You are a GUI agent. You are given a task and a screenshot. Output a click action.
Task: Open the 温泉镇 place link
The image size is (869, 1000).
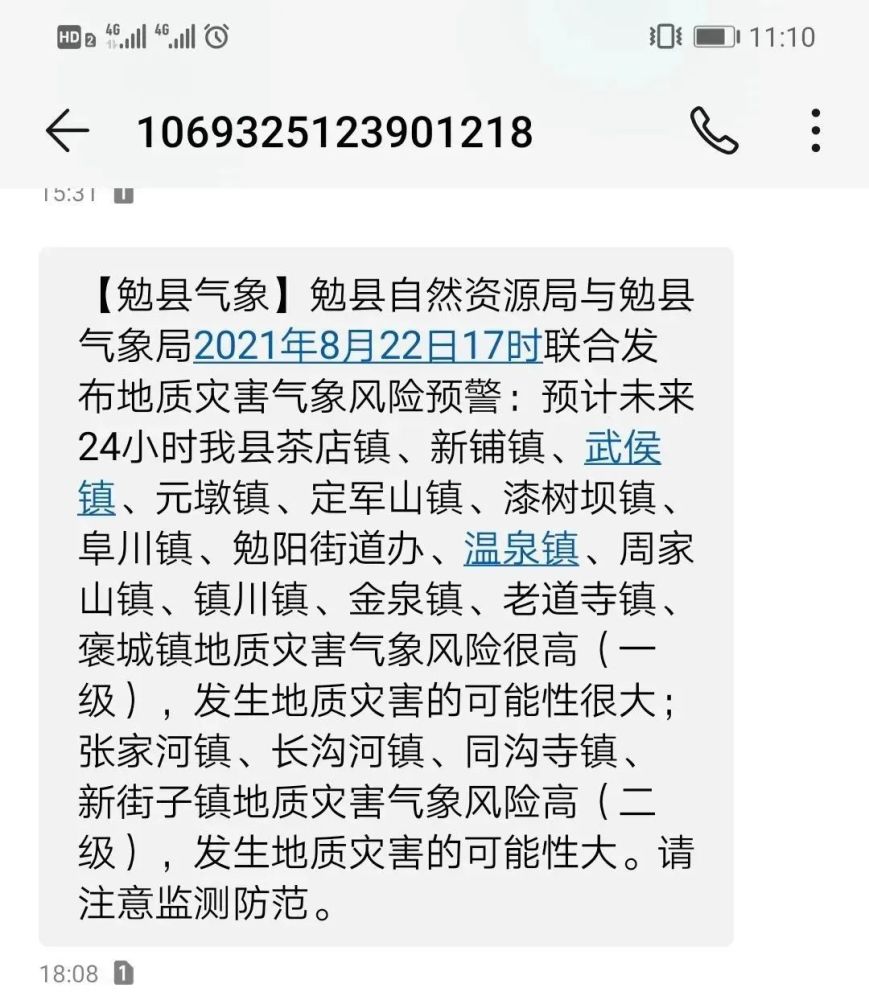tap(521, 549)
